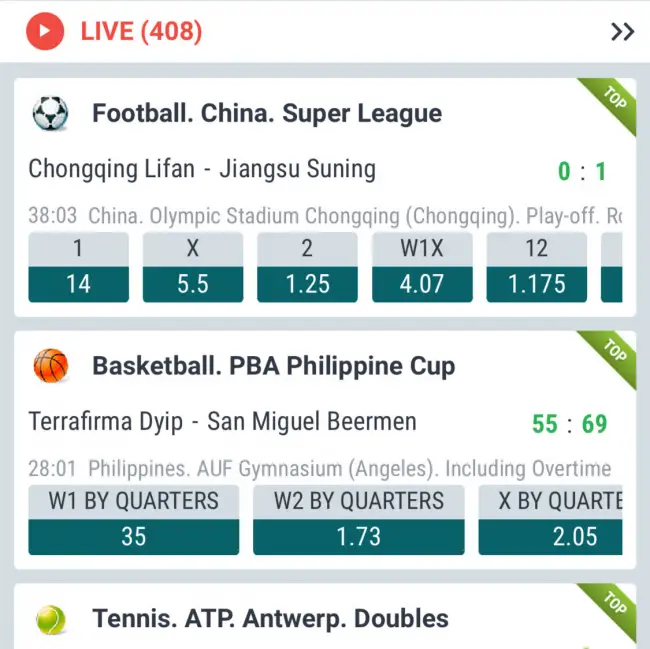Bet W1 BY QUARTERS at 35

pyautogui.click(x=133, y=536)
